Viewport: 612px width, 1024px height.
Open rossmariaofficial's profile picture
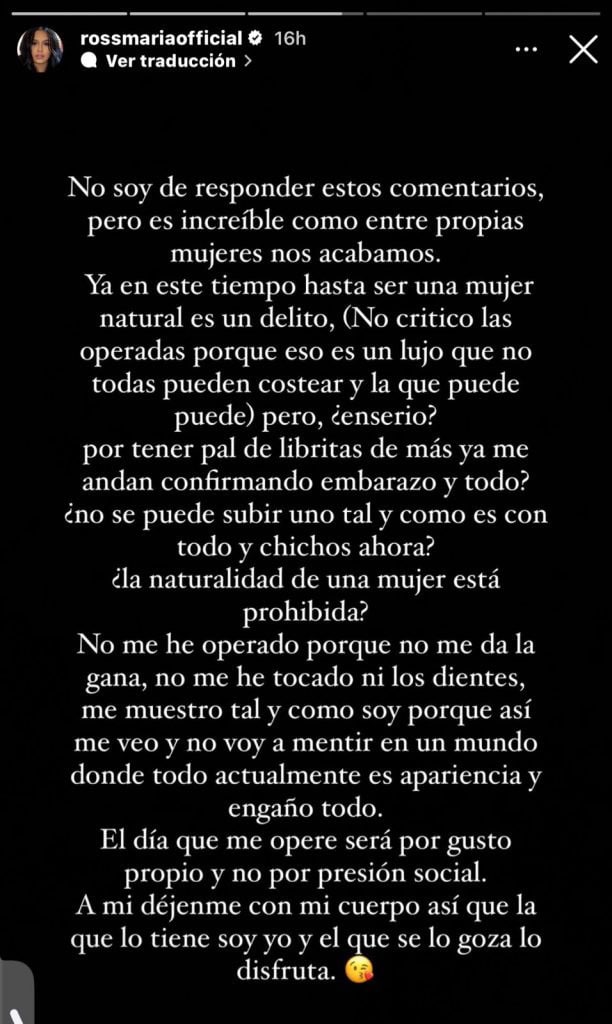coord(40,50)
